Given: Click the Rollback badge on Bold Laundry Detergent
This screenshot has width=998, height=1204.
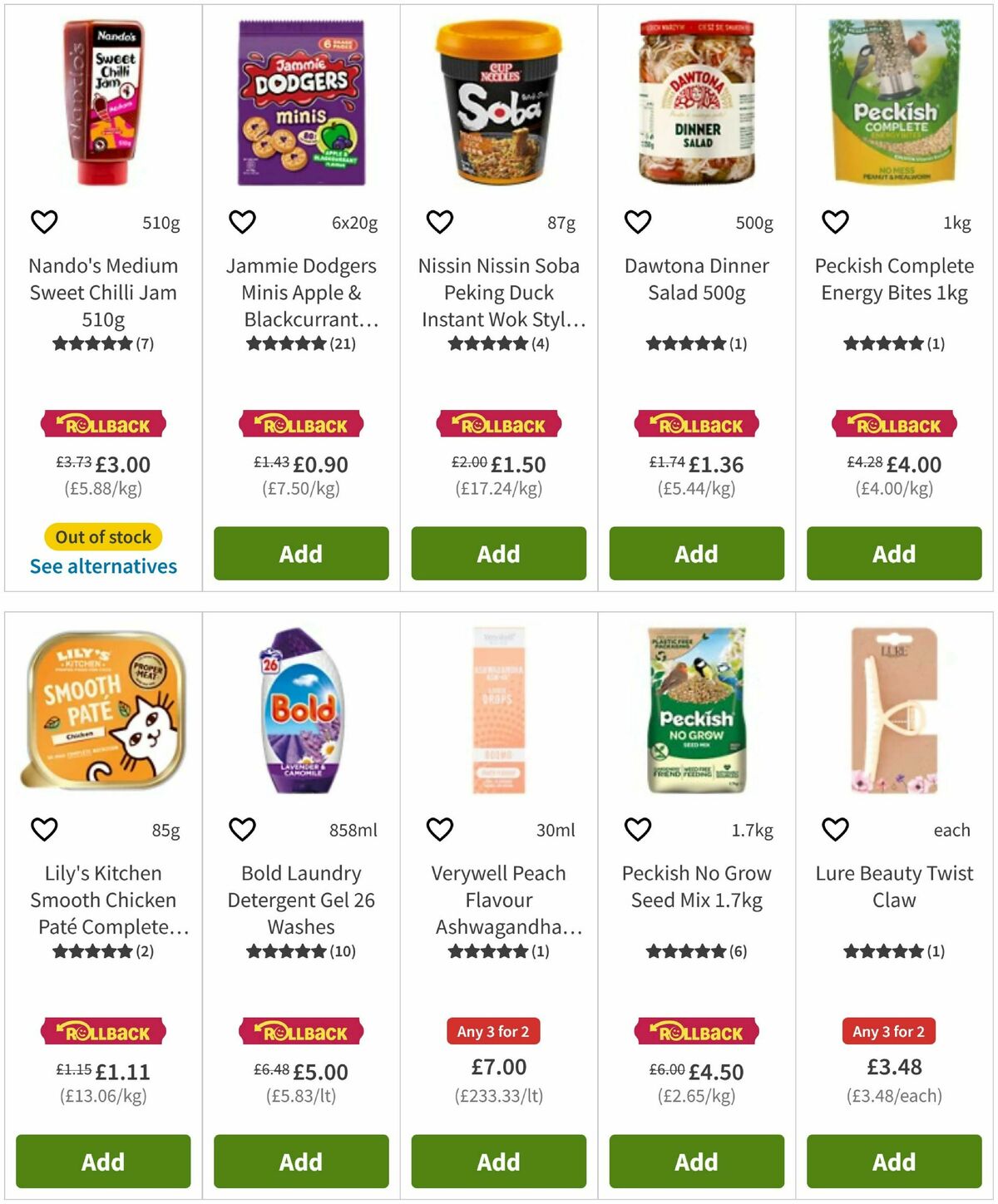Looking at the screenshot, I should 300,1031.
